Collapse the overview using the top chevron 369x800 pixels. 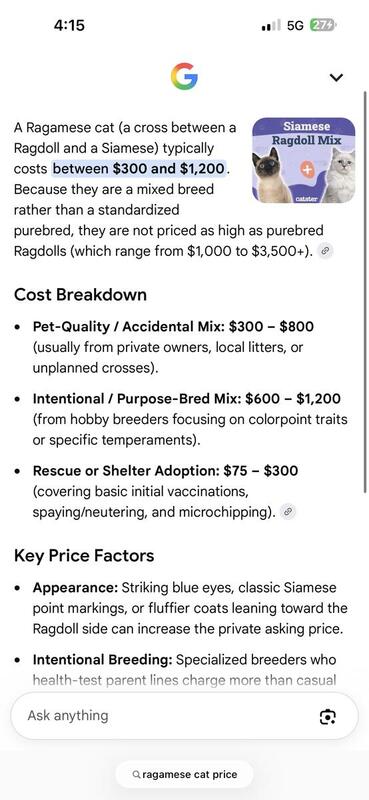click(x=336, y=78)
